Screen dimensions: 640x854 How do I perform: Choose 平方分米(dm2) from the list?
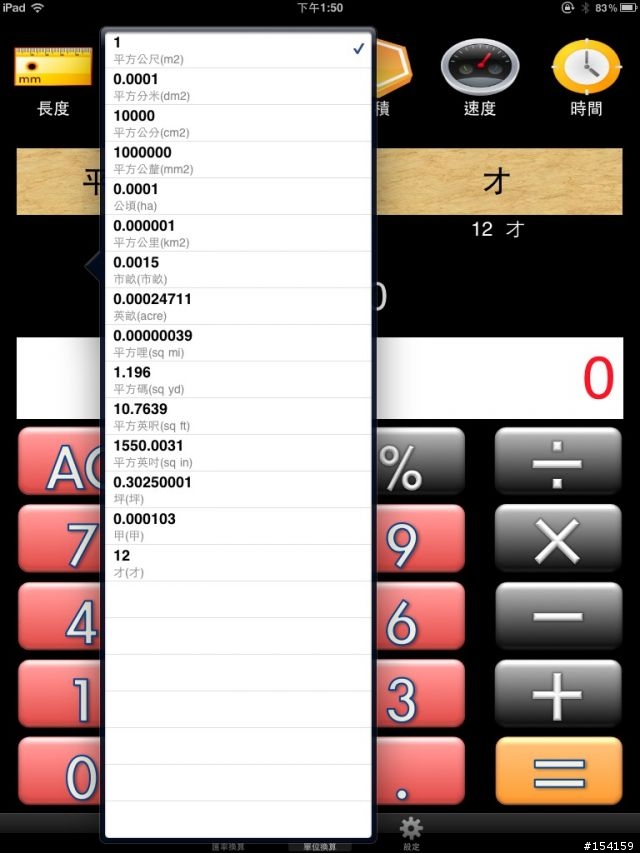[238, 87]
